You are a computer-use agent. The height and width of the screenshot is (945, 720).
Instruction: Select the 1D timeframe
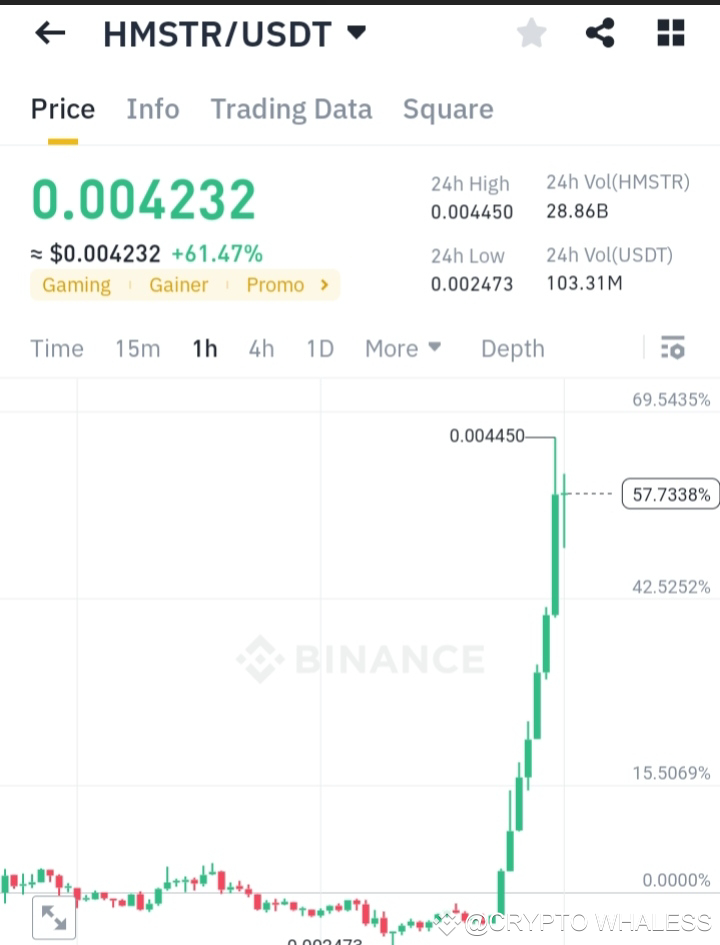coord(319,348)
